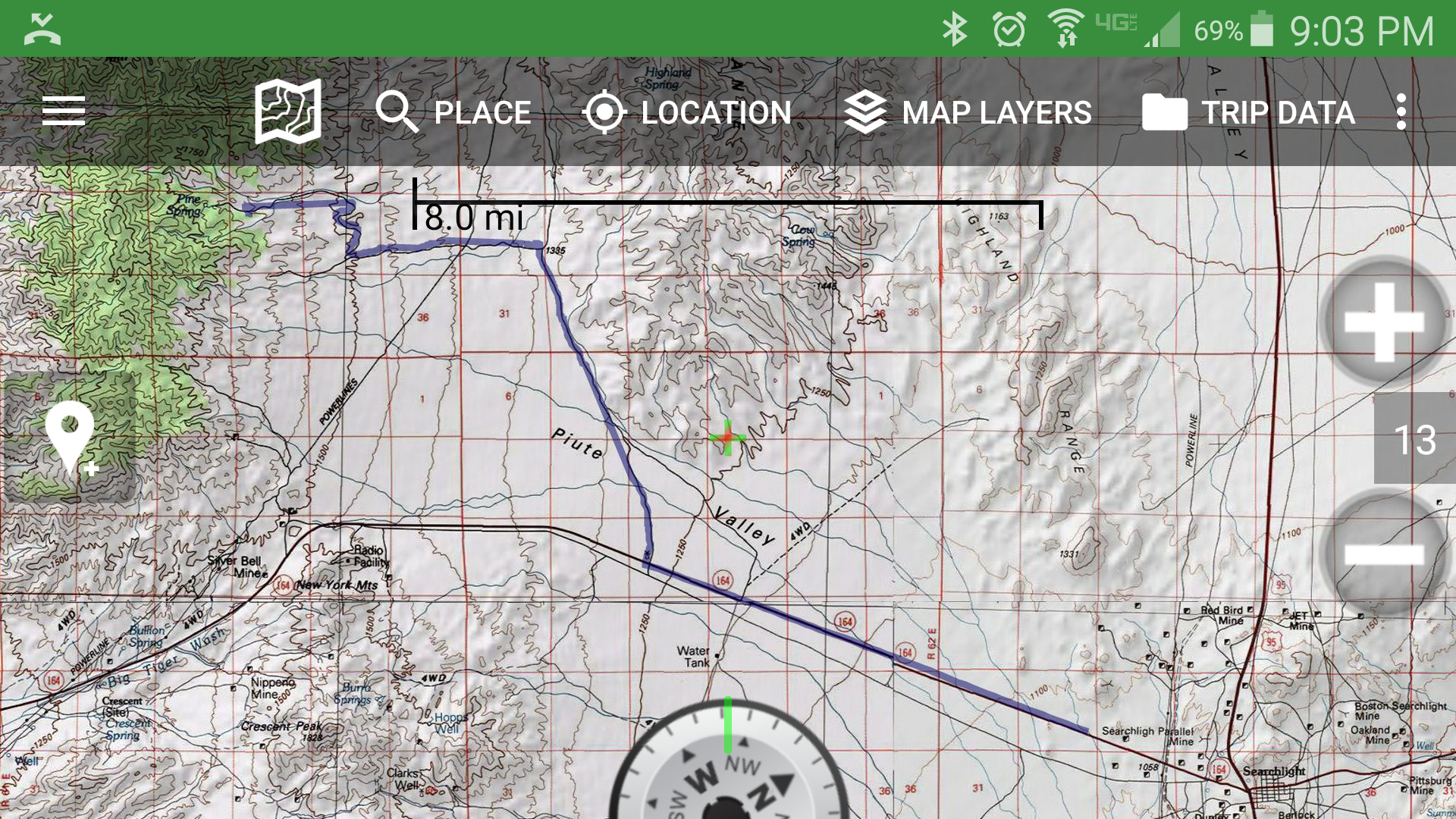Search for a place
Image resolution: width=1456 pixels, height=819 pixels.
pyautogui.click(x=453, y=113)
